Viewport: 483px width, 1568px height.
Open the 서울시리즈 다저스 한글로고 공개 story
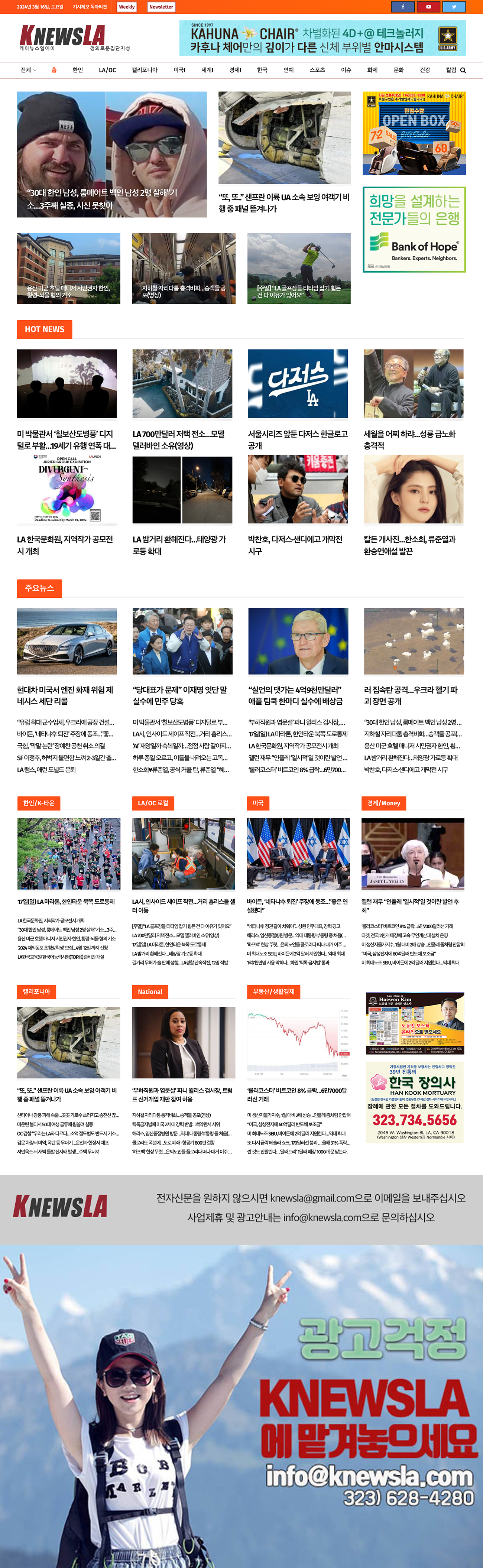(298, 439)
